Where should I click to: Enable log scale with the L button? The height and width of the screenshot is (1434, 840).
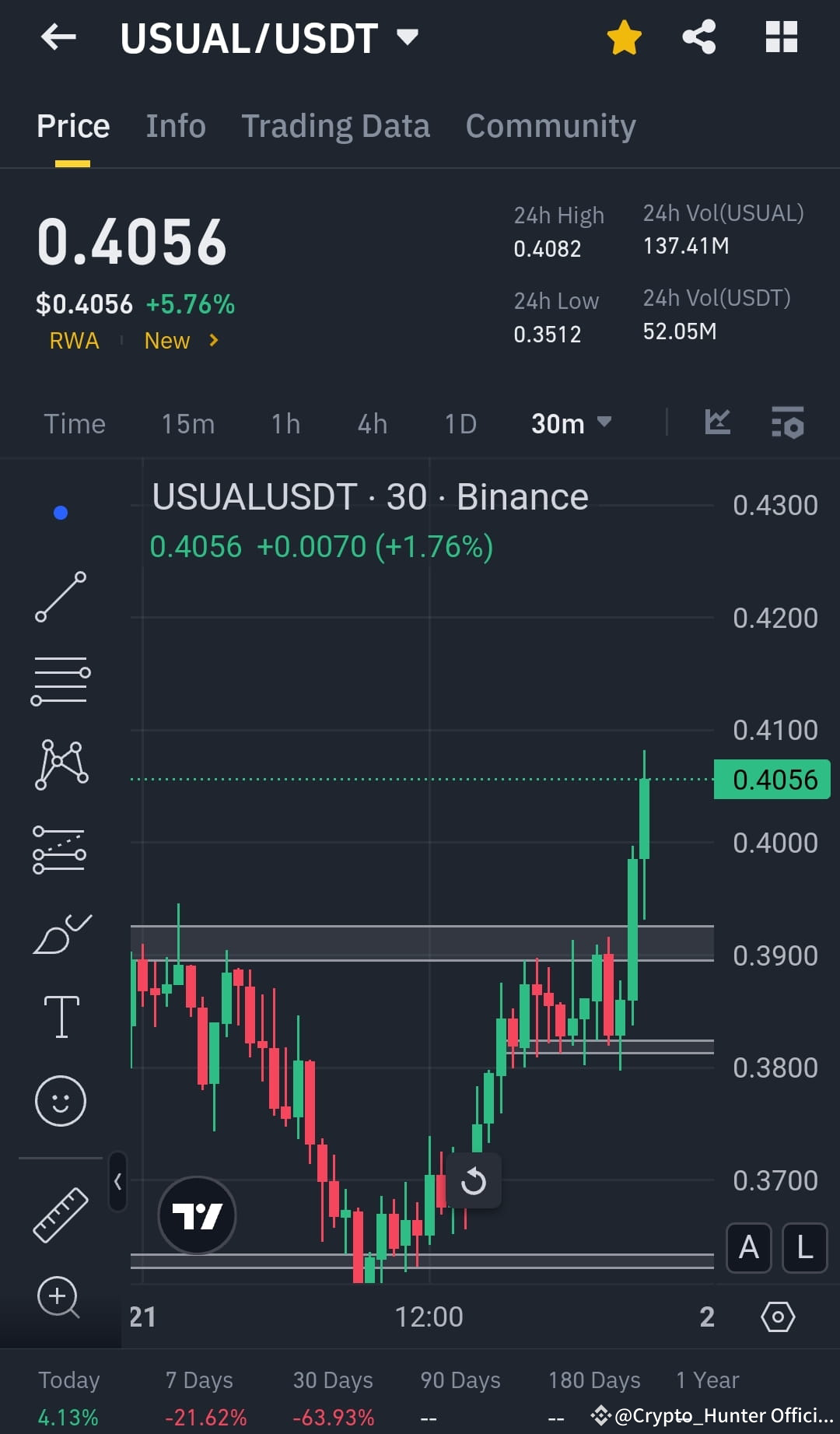pyautogui.click(x=804, y=1248)
